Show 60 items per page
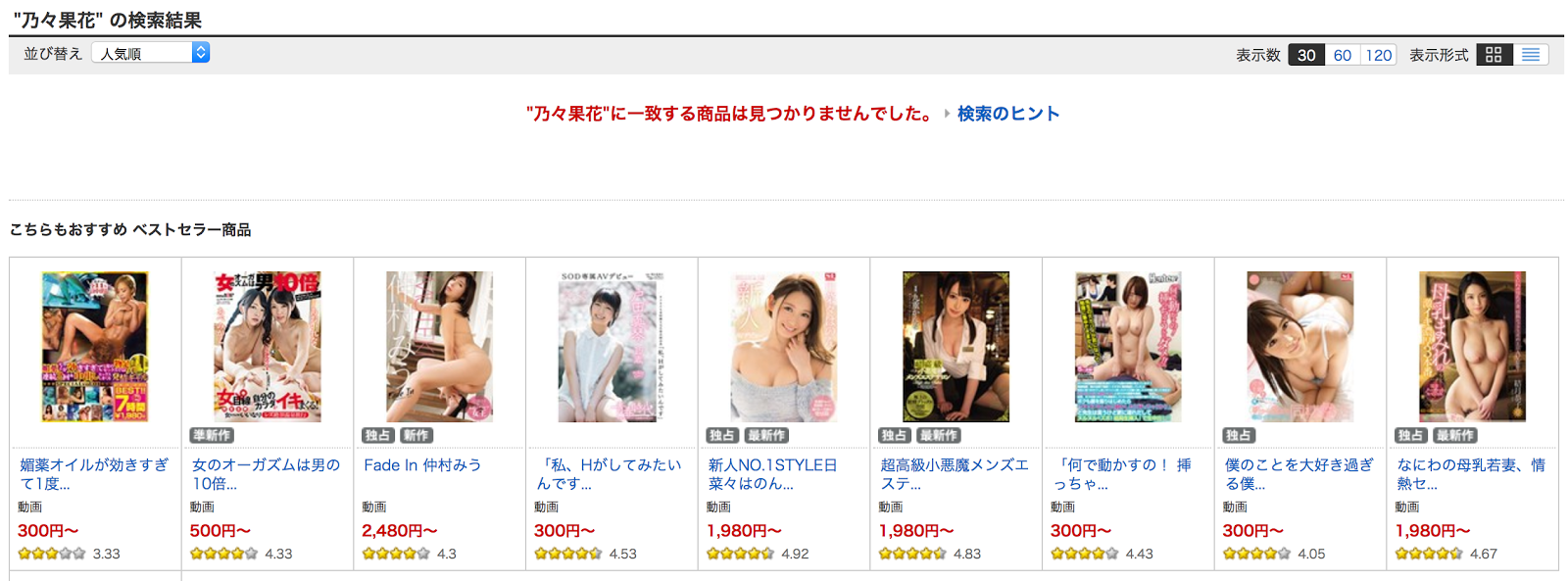1568x581 pixels. click(1342, 55)
